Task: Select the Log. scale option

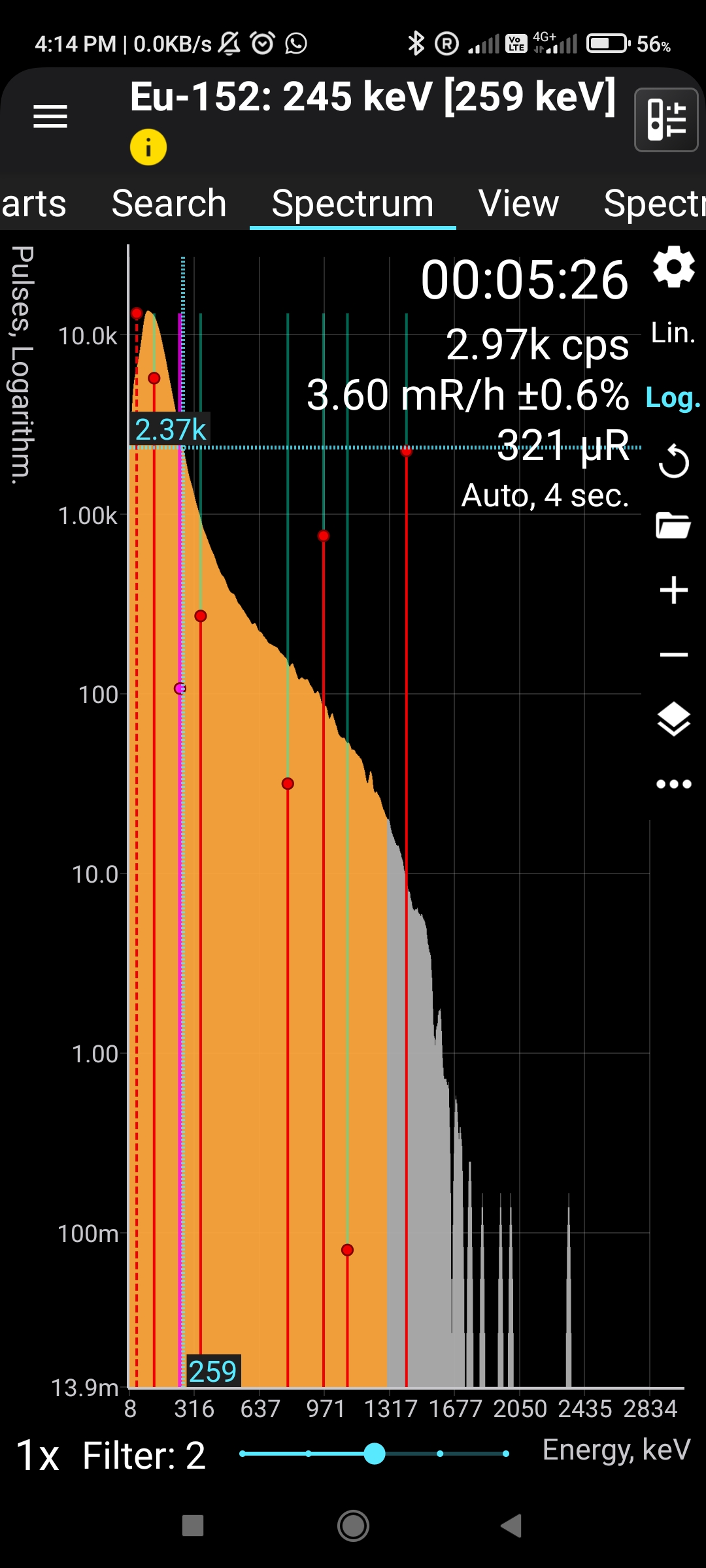Action: pyautogui.click(x=673, y=397)
